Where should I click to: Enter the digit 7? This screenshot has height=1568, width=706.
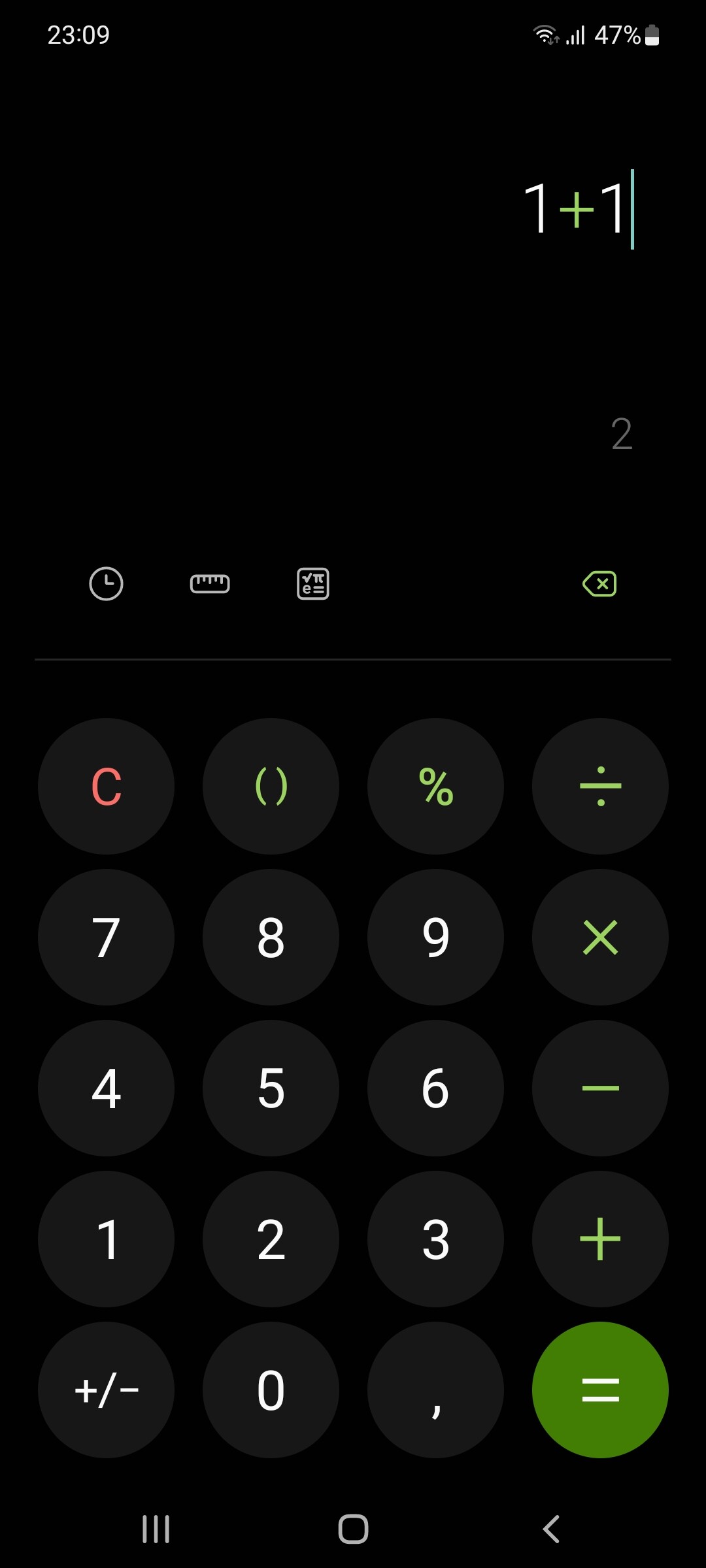106,937
